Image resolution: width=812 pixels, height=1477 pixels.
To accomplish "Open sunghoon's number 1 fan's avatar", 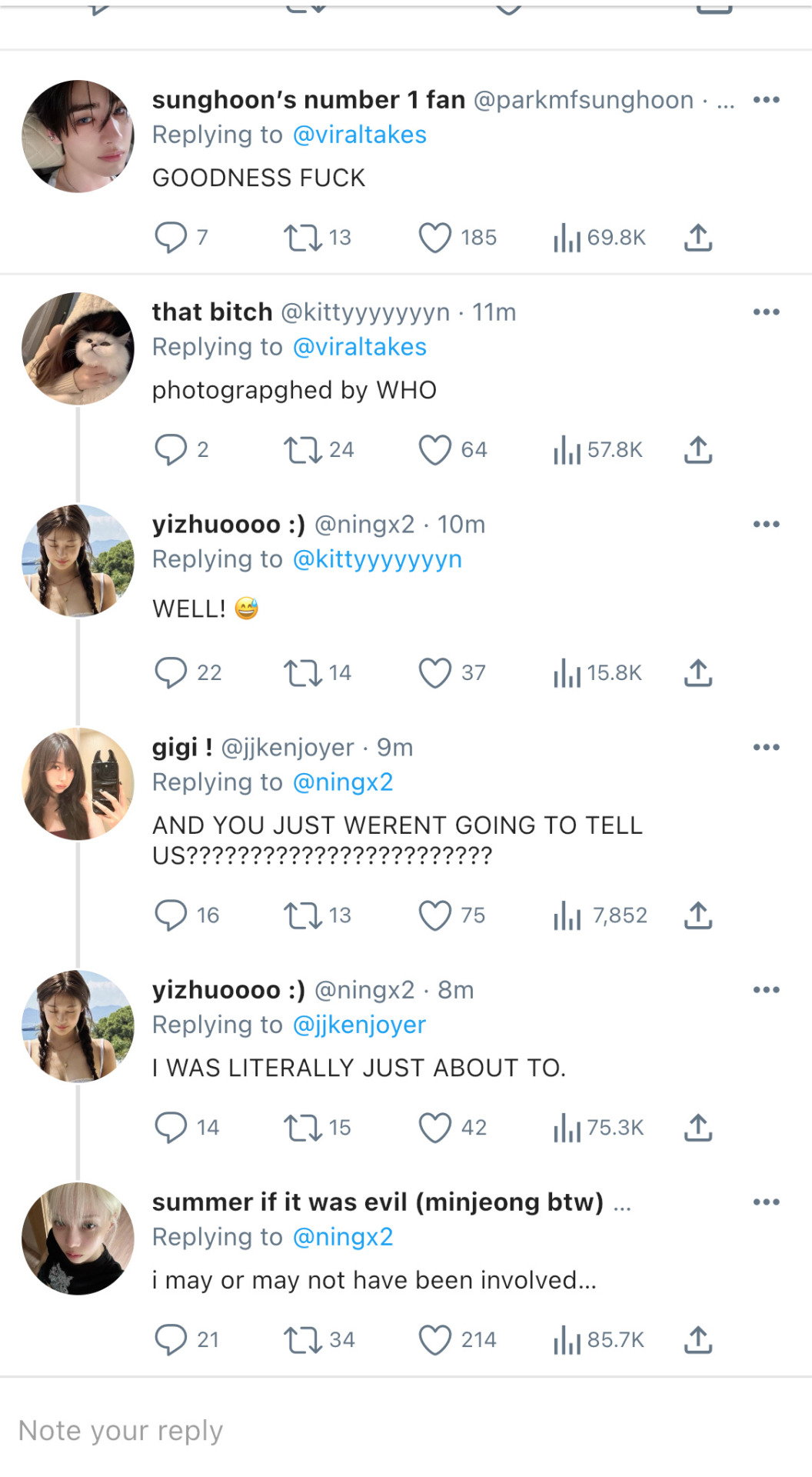I will click(78, 136).
